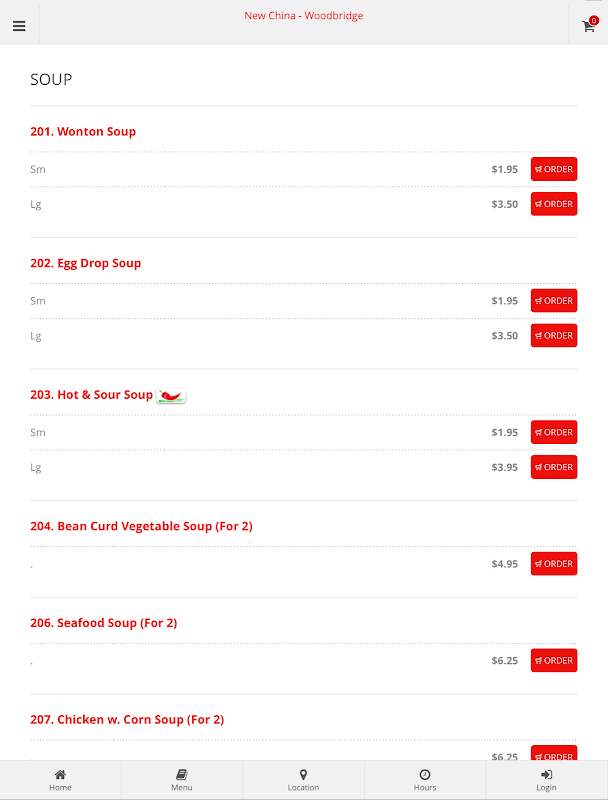The width and height of the screenshot is (608, 800).
Task: Open the Login tab
Action: tap(546, 780)
